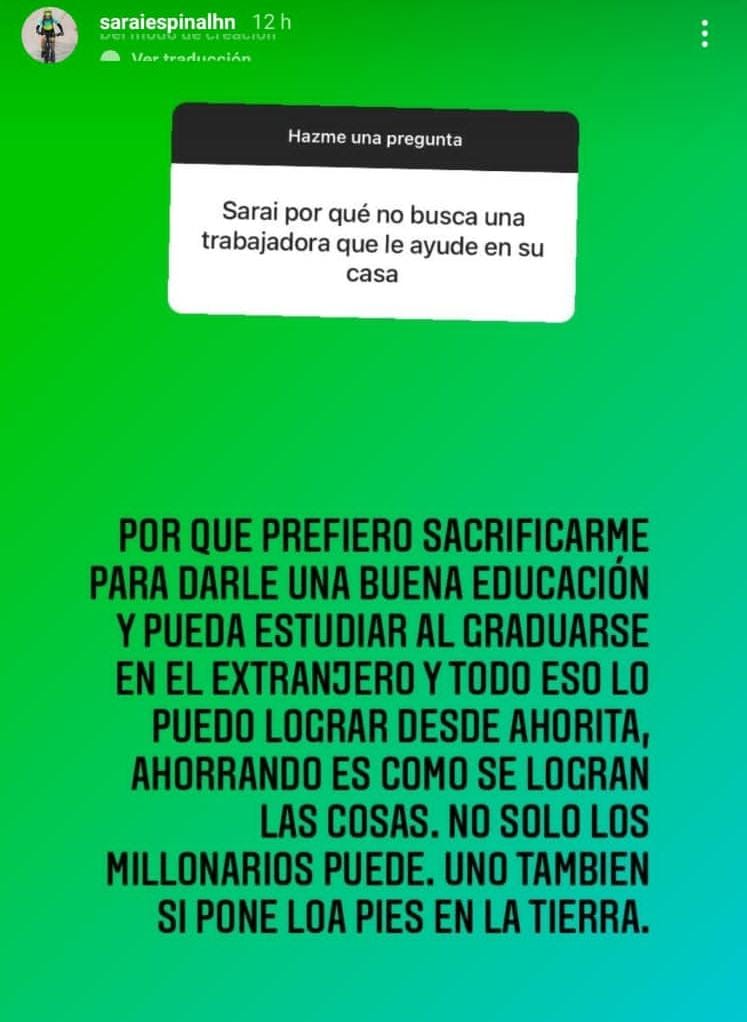Tap Ver traducción to translate story
Image resolution: width=747 pixels, height=1022 pixels.
(190, 58)
